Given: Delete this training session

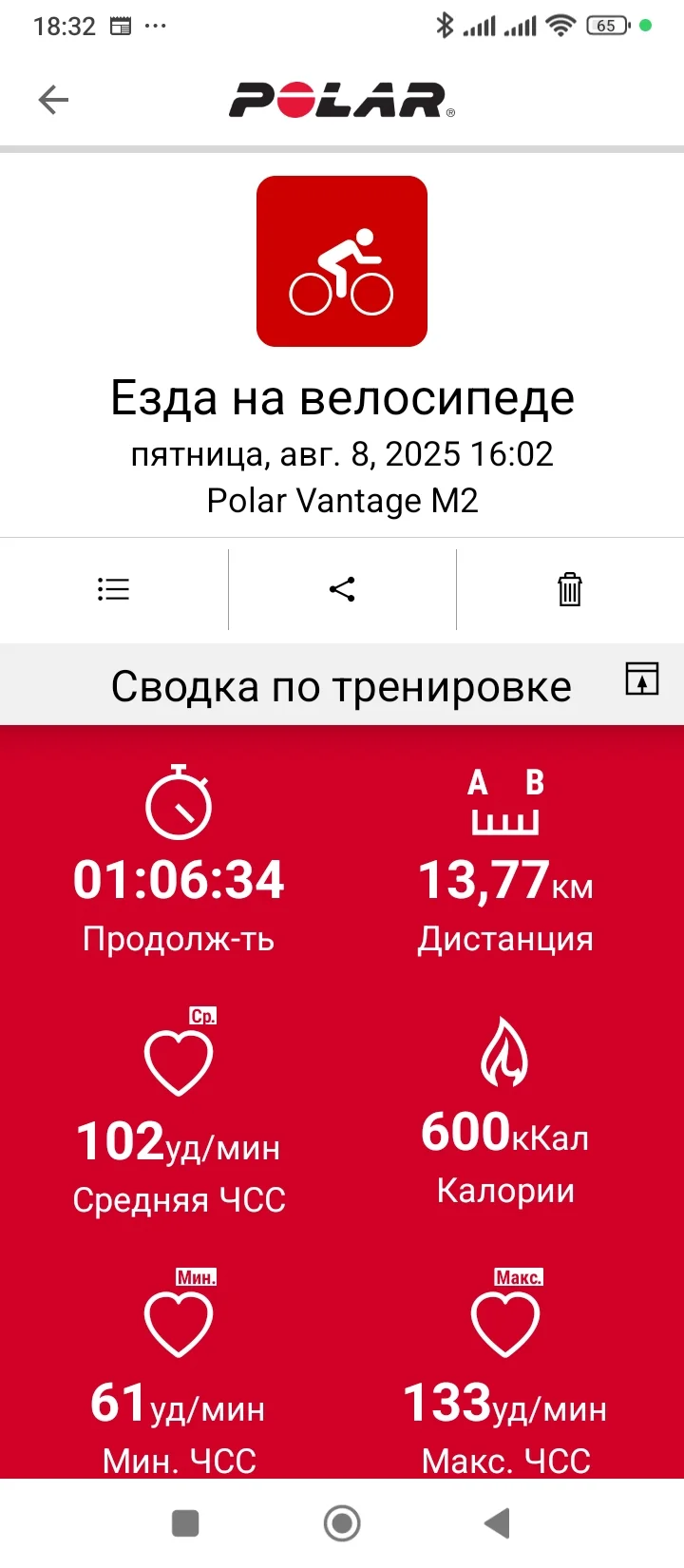Looking at the screenshot, I should point(569,589).
